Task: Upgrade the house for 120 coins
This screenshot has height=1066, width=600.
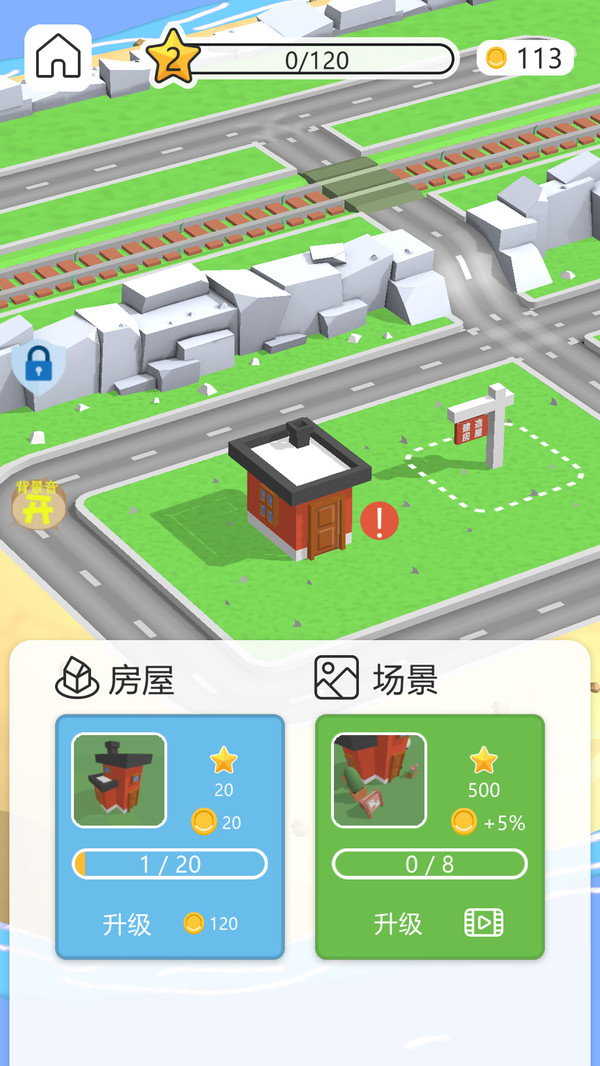Action: [x=170, y=923]
